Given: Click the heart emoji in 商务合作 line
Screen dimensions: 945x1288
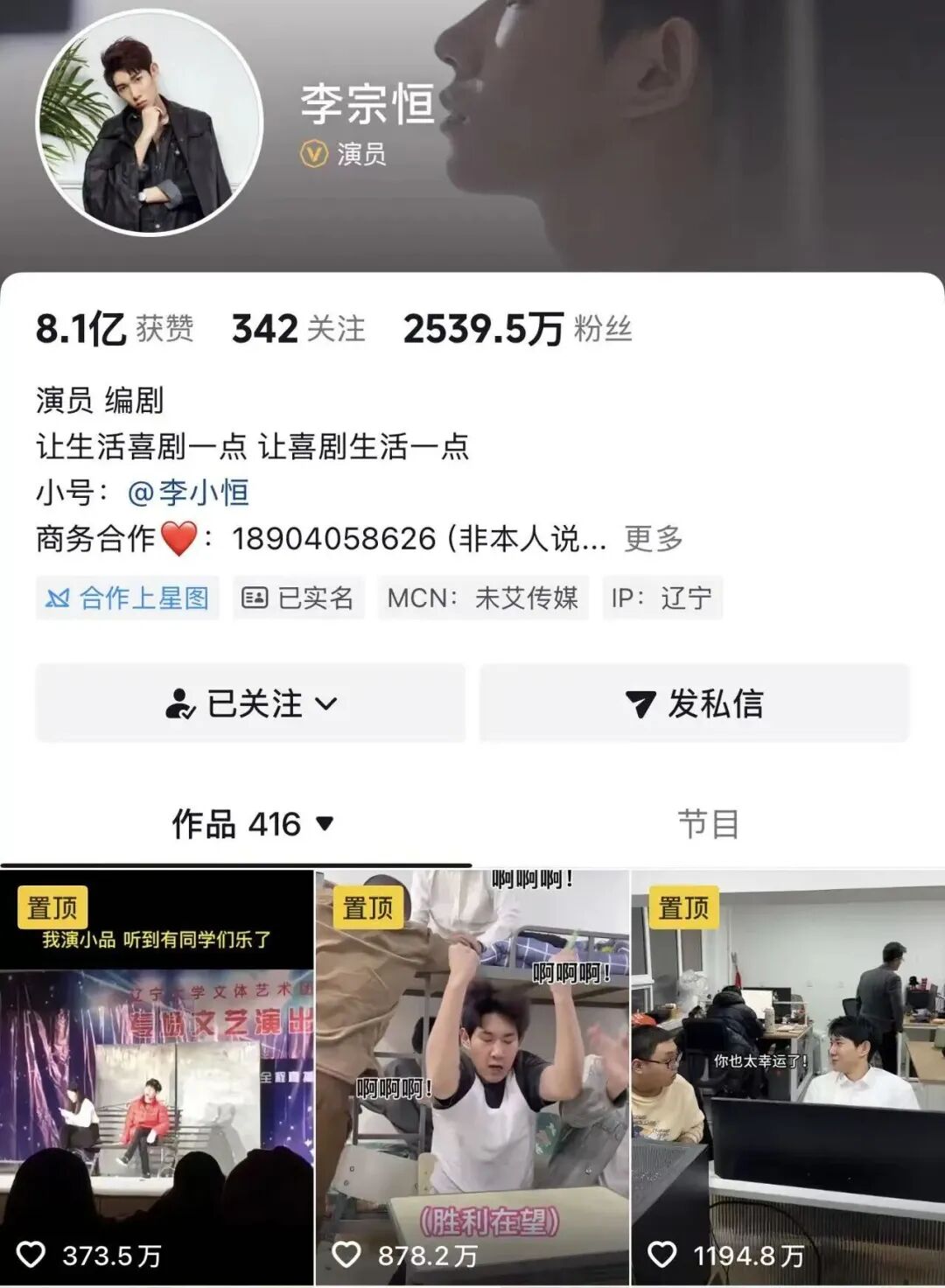Looking at the screenshot, I should pyautogui.click(x=178, y=539).
